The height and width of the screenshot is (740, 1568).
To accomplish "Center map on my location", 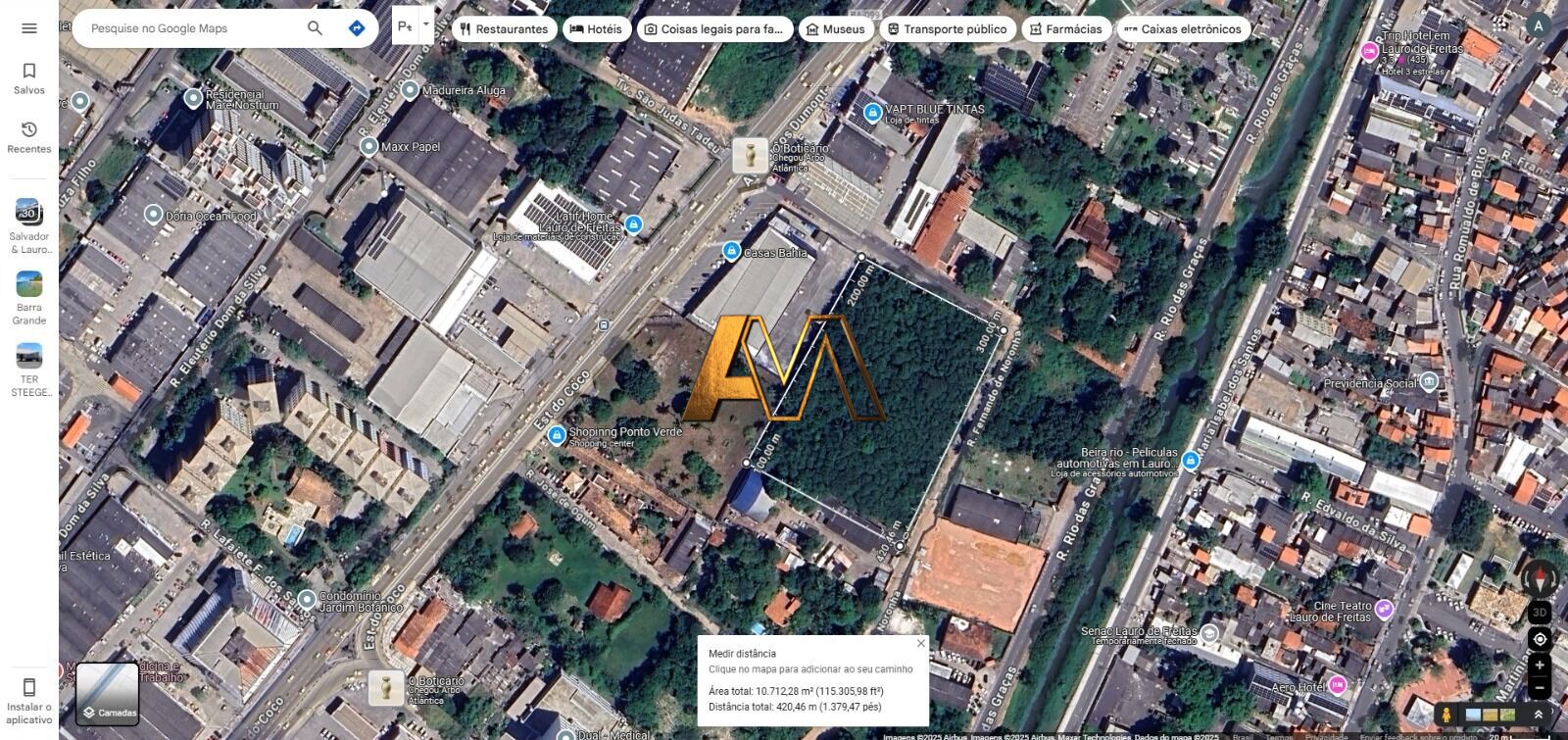I will [x=1540, y=639].
